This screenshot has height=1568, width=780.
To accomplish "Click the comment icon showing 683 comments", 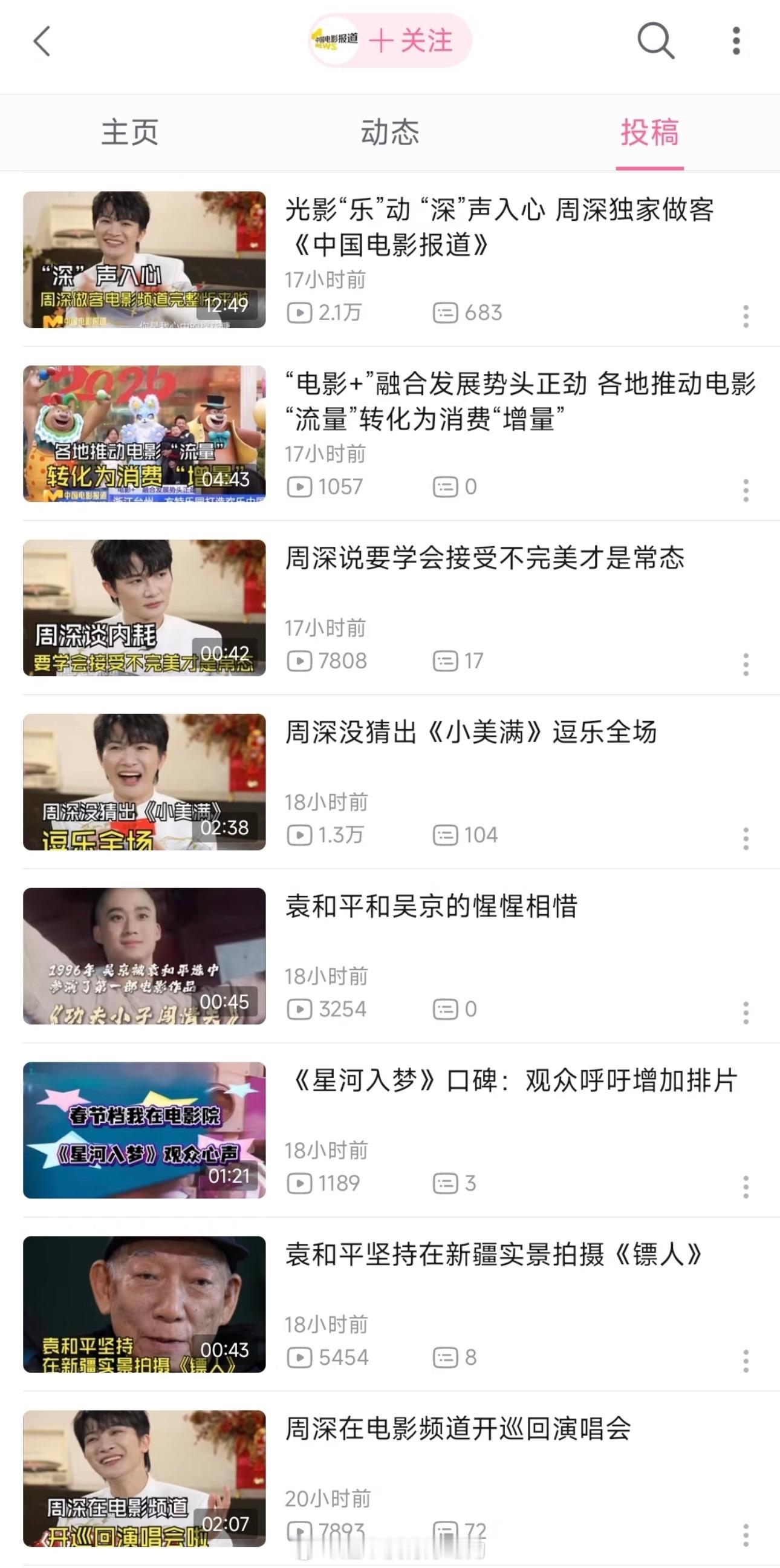I will point(447,313).
